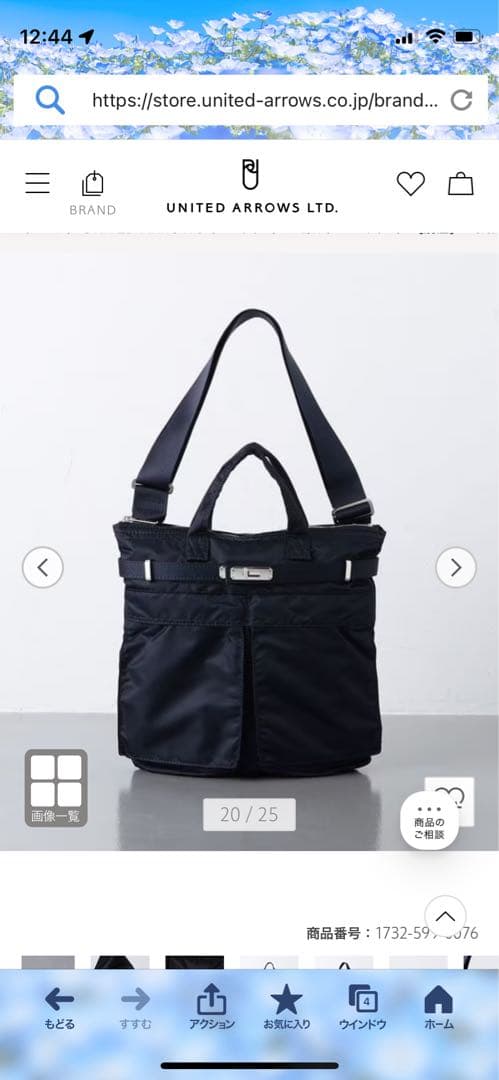The width and height of the screenshot is (499, 1080).
Task: Open the 画像一覧 image grid
Action: tap(56, 788)
